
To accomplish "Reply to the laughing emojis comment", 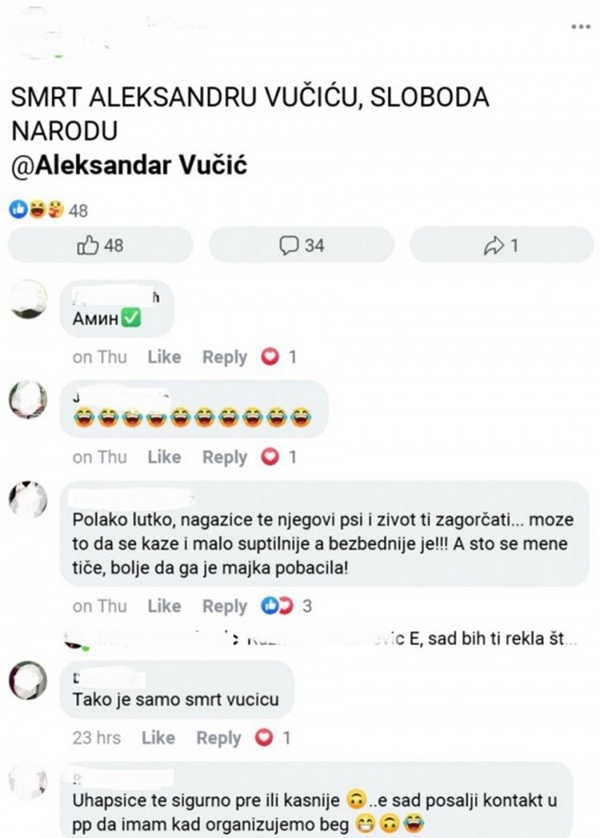I will (224, 457).
